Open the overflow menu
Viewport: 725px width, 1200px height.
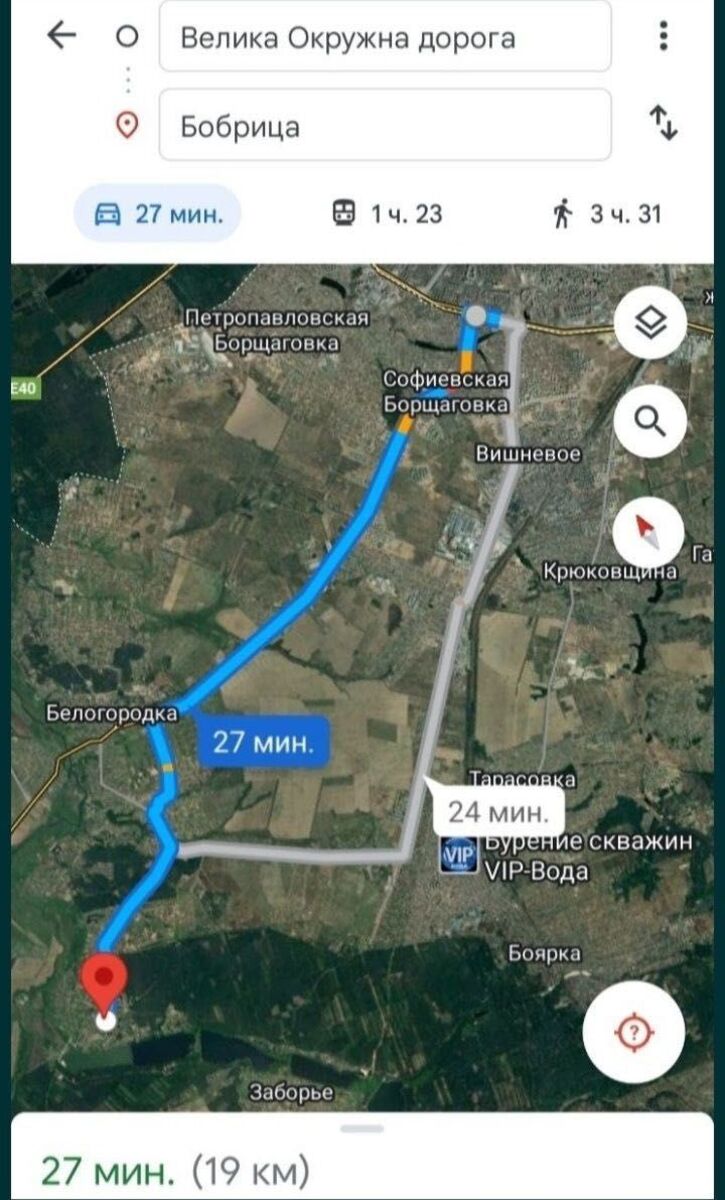click(x=663, y=37)
